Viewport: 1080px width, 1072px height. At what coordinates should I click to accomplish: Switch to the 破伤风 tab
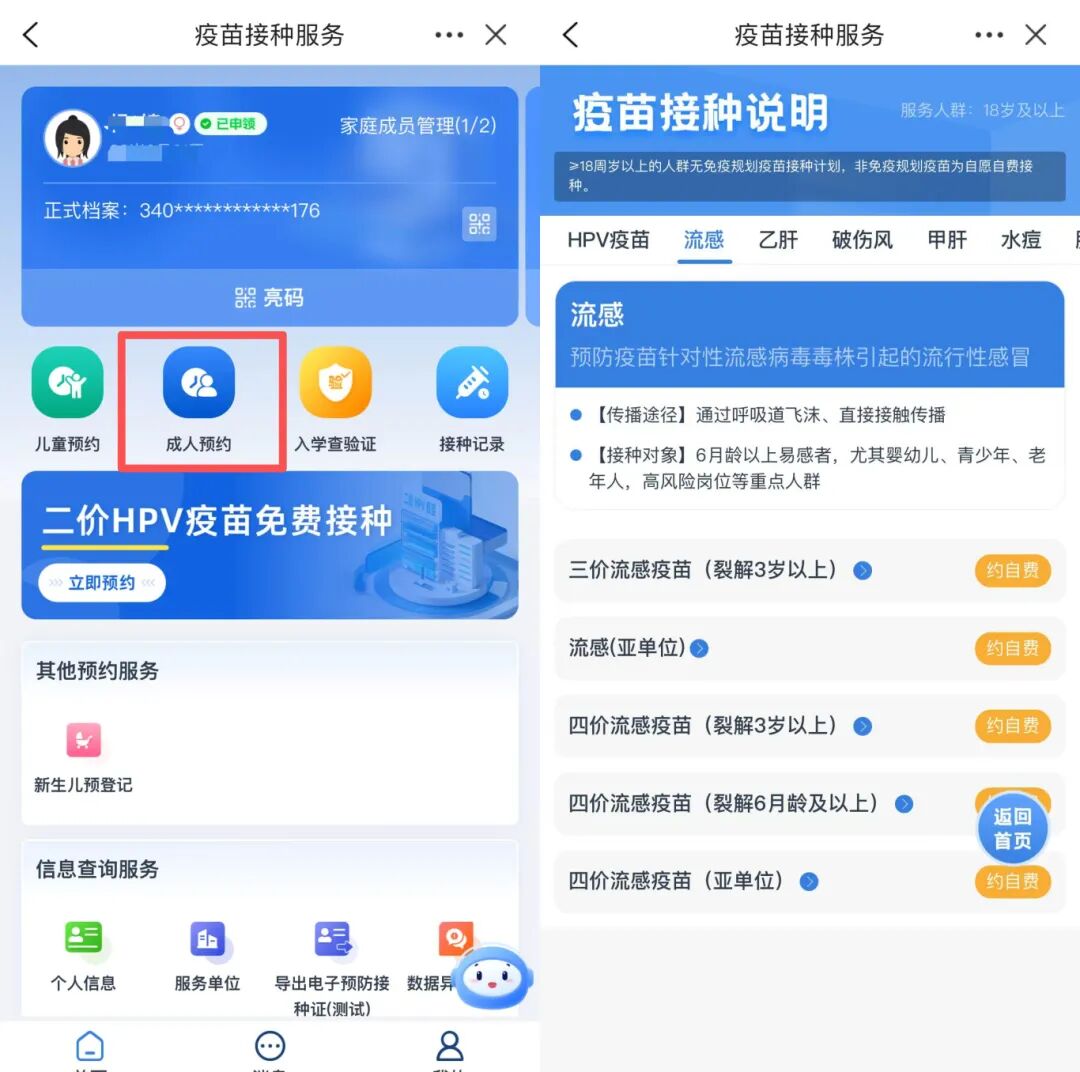pos(862,240)
